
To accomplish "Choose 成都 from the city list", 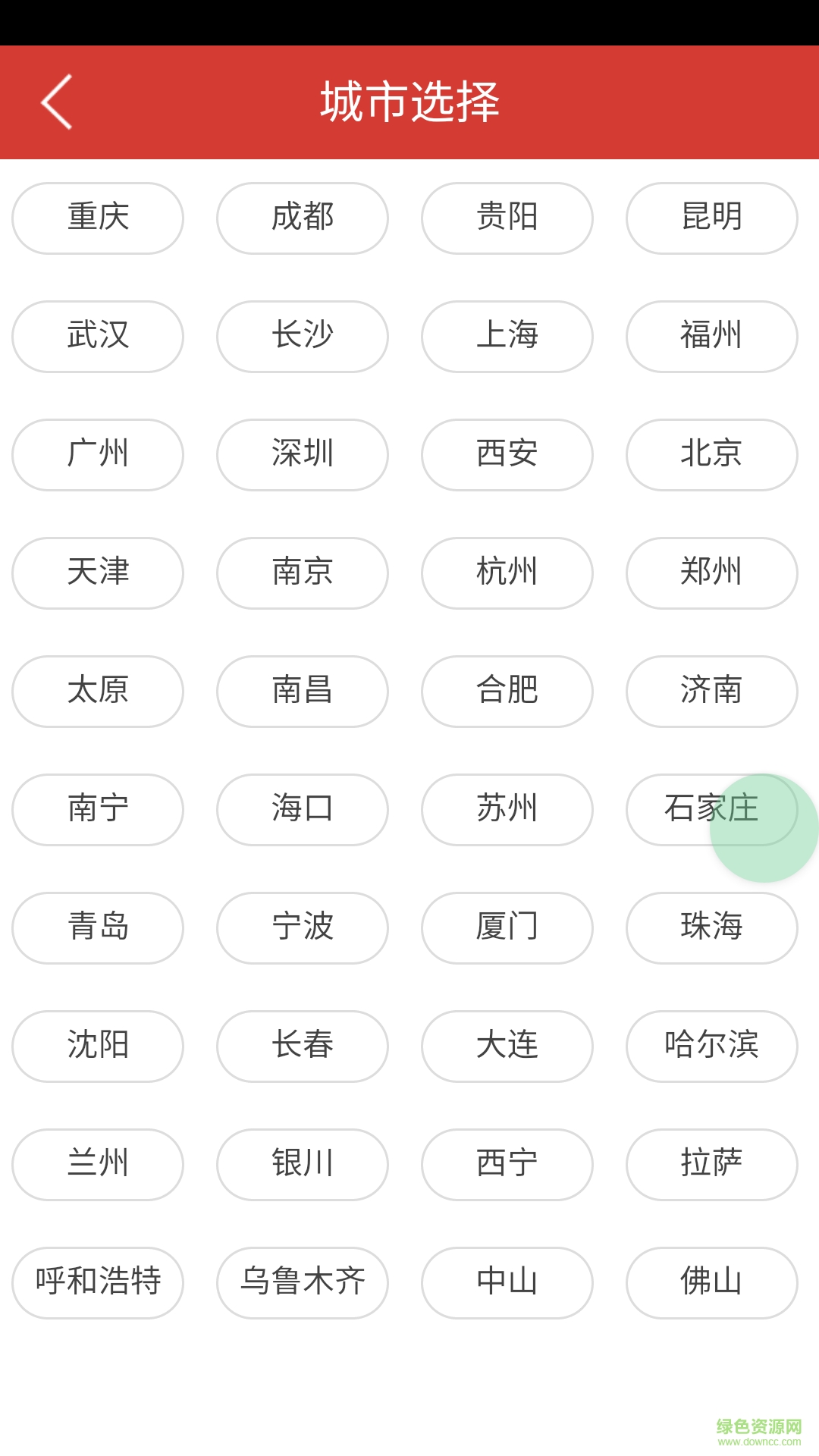I will tap(302, 218).
